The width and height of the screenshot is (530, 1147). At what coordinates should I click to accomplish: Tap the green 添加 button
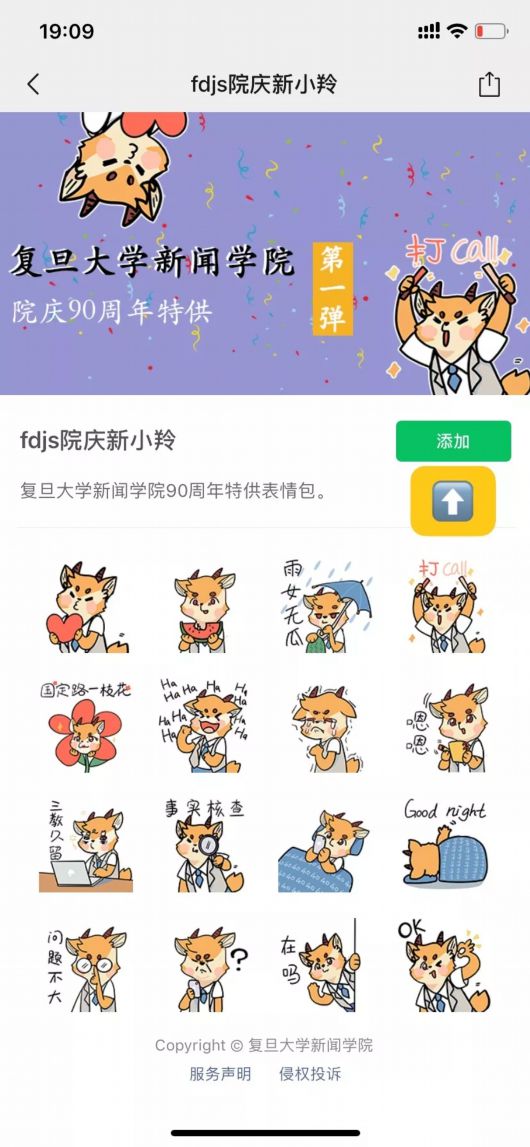click(453, 441)
